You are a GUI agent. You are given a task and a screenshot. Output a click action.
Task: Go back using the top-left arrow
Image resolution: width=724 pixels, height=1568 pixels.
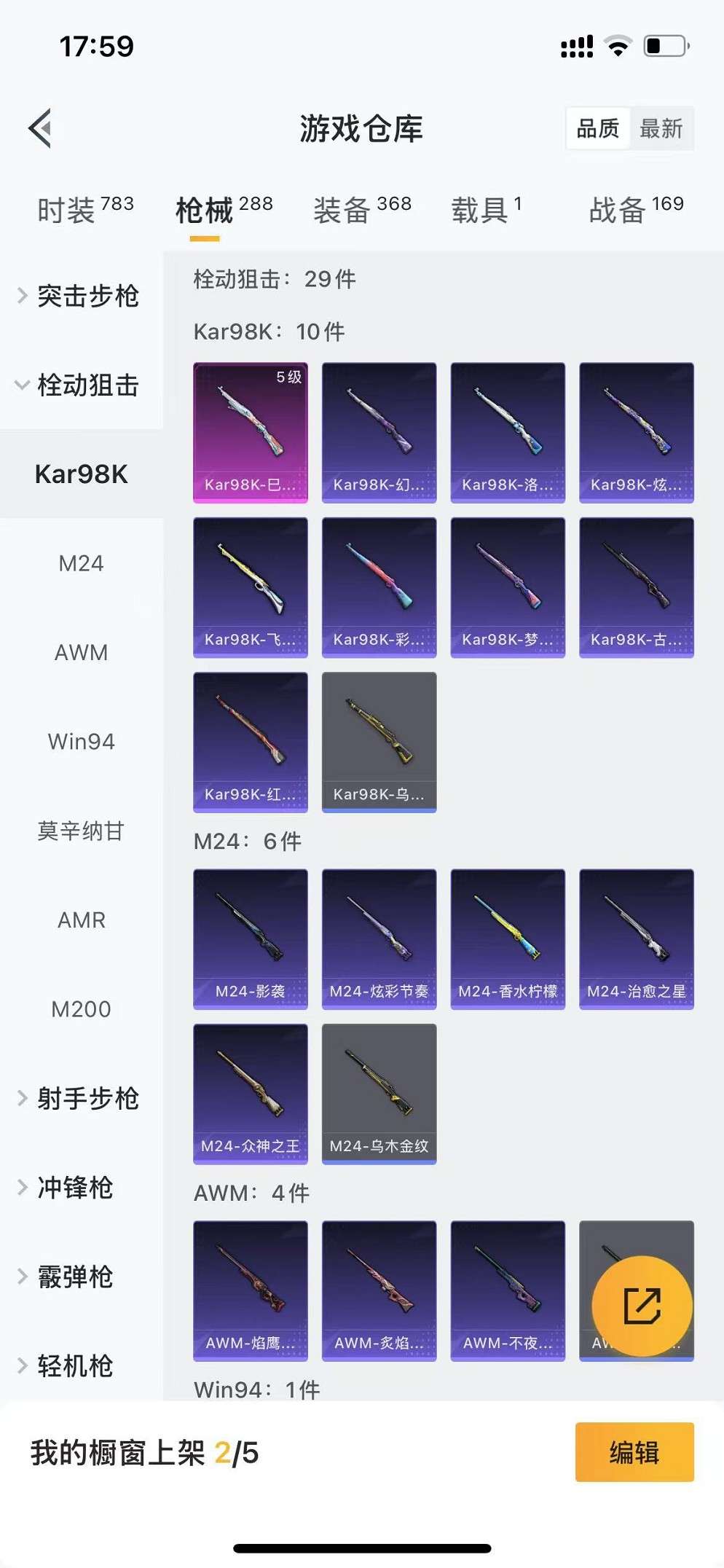pos(41,128)
